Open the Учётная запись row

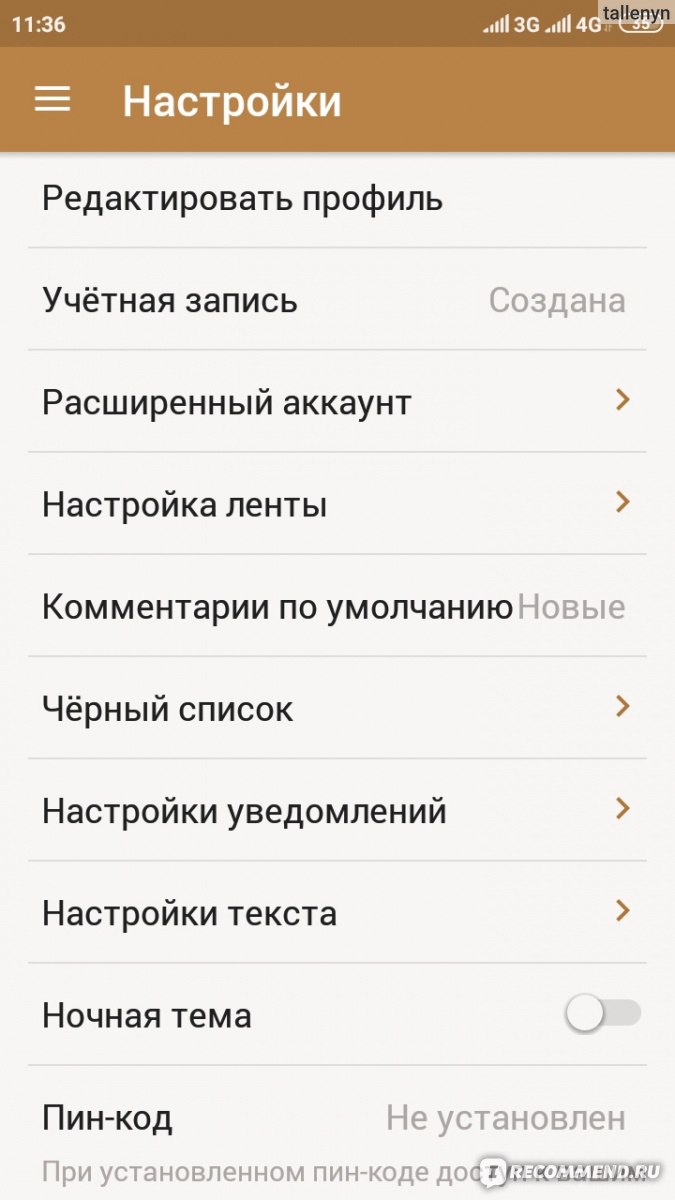(x=337, y=300)
